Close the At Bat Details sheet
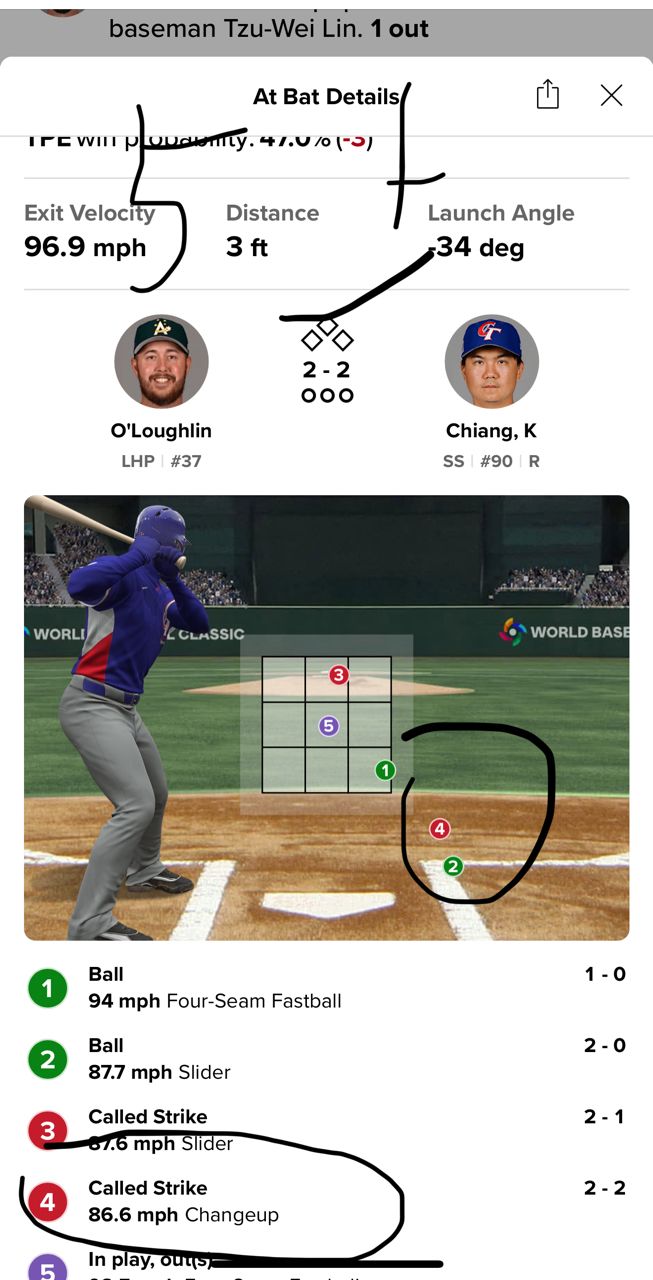 (x=611, y=95)
